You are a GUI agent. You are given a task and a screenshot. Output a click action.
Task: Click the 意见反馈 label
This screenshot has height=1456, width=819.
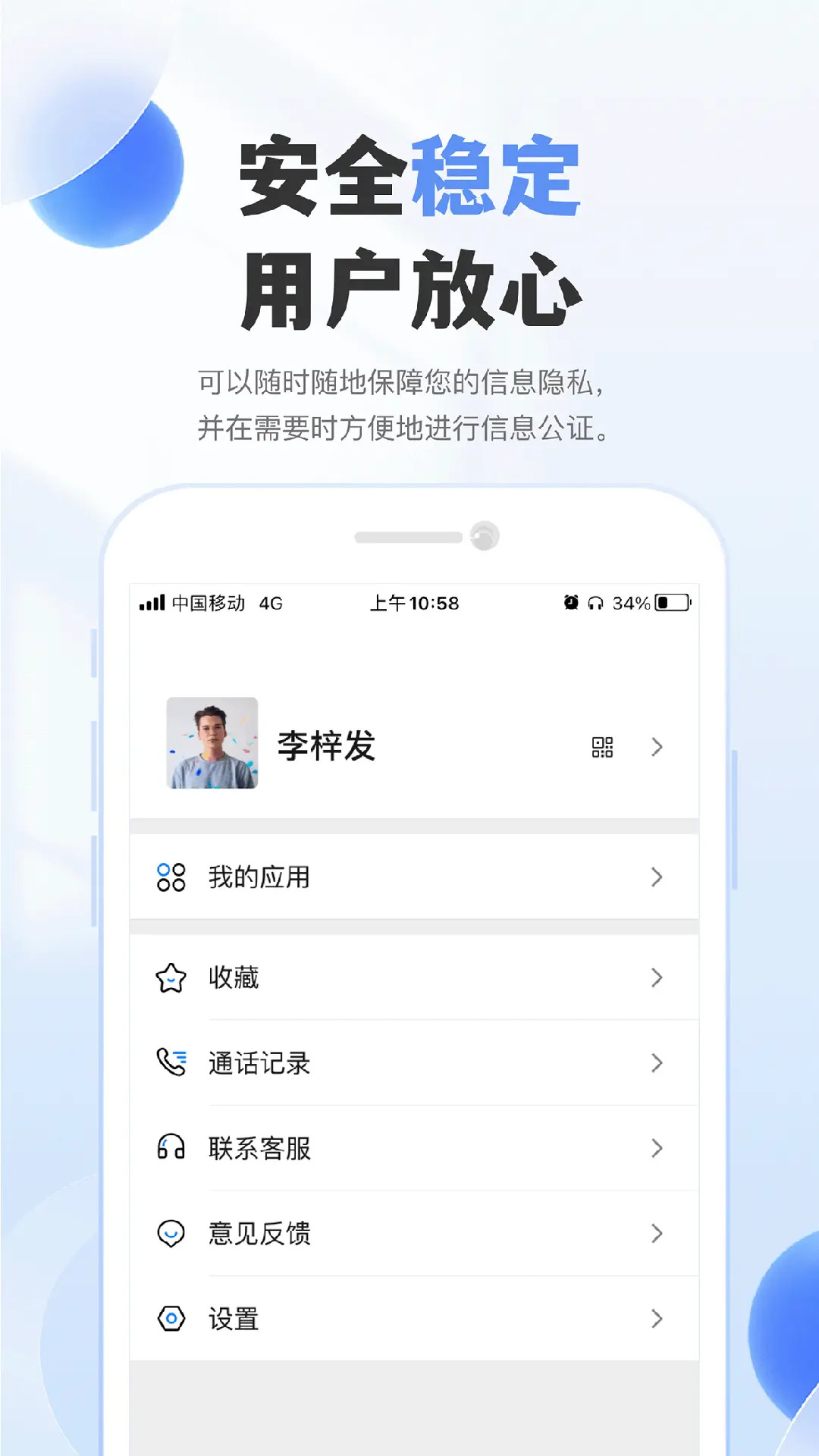[x=258, y=1234]
